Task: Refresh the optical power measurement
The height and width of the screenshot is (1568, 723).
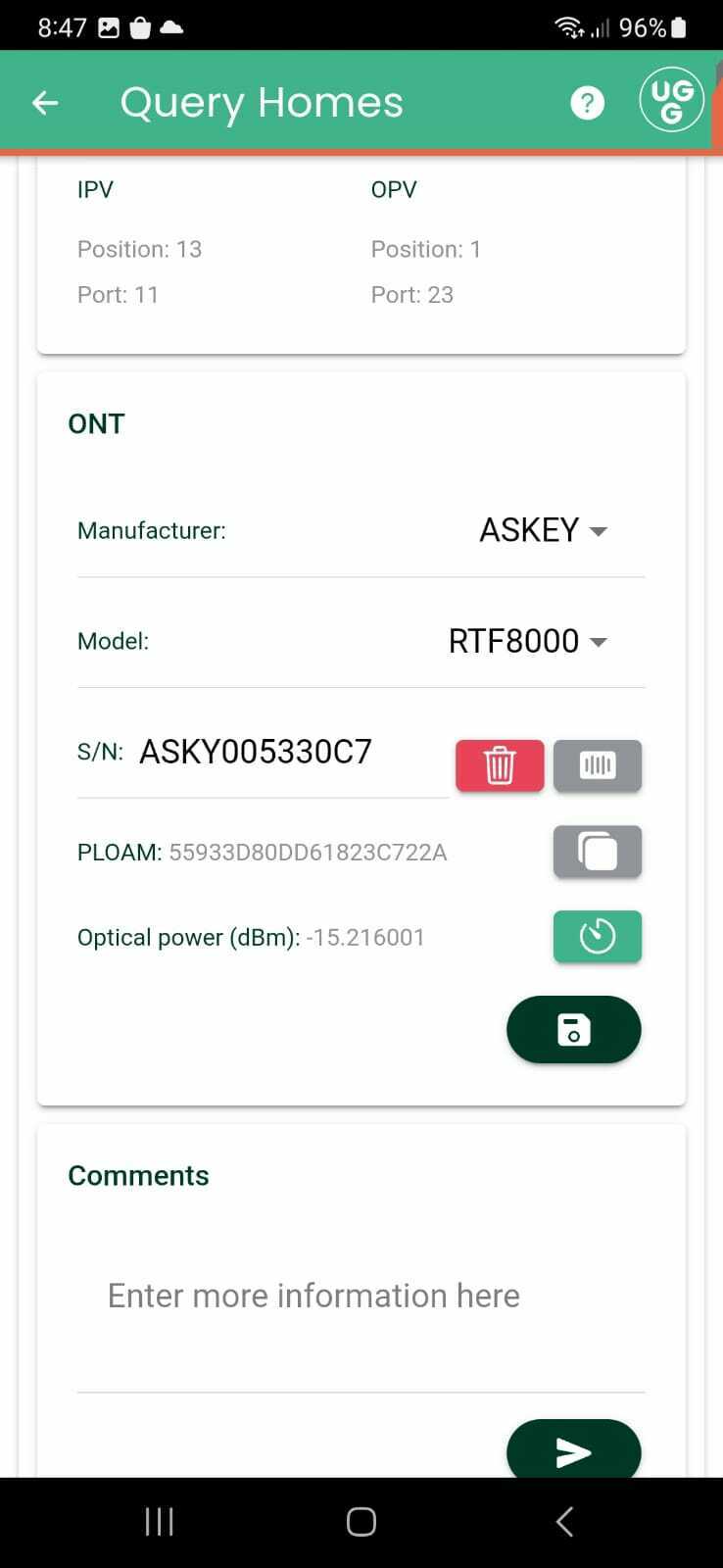Action: point(598,936)
